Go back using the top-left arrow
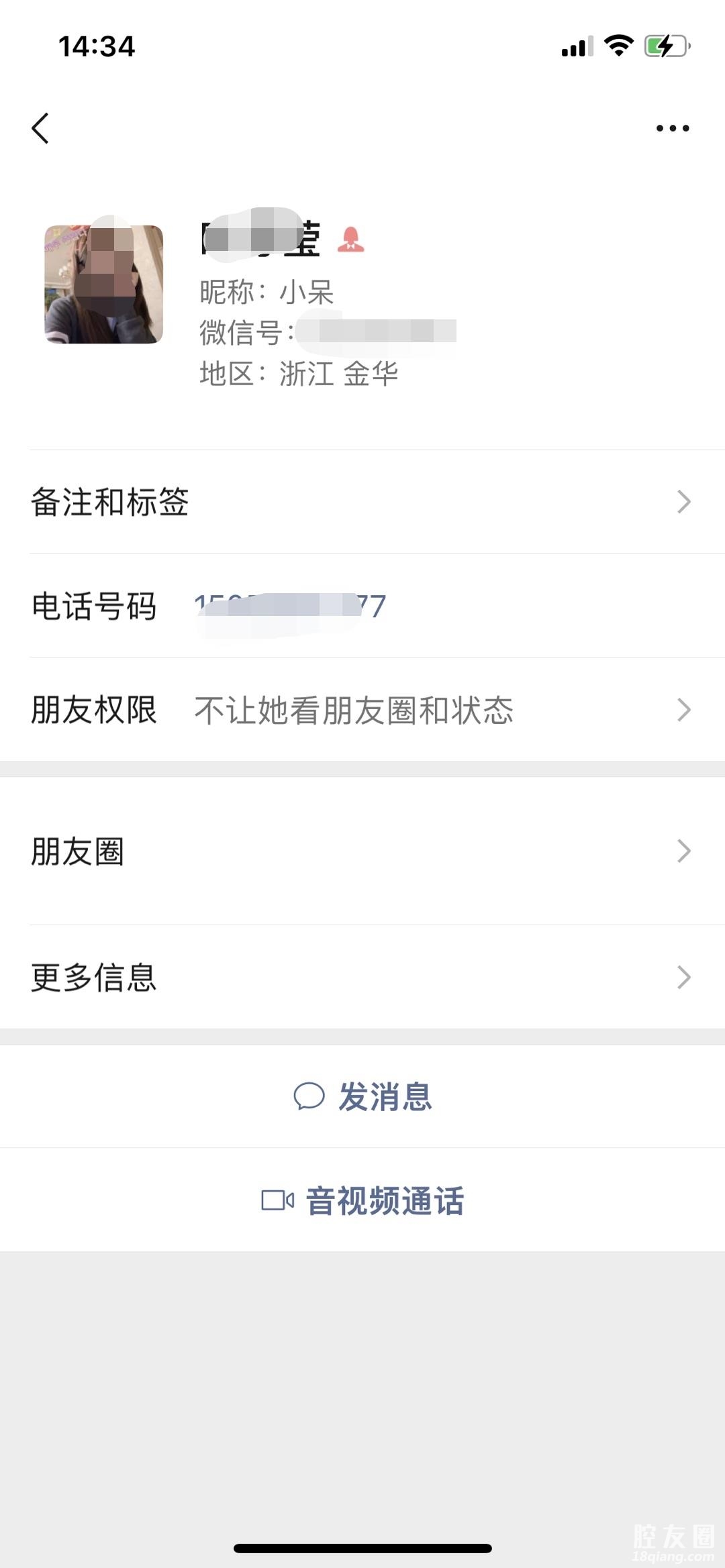725x1568 pixels. 40,128
